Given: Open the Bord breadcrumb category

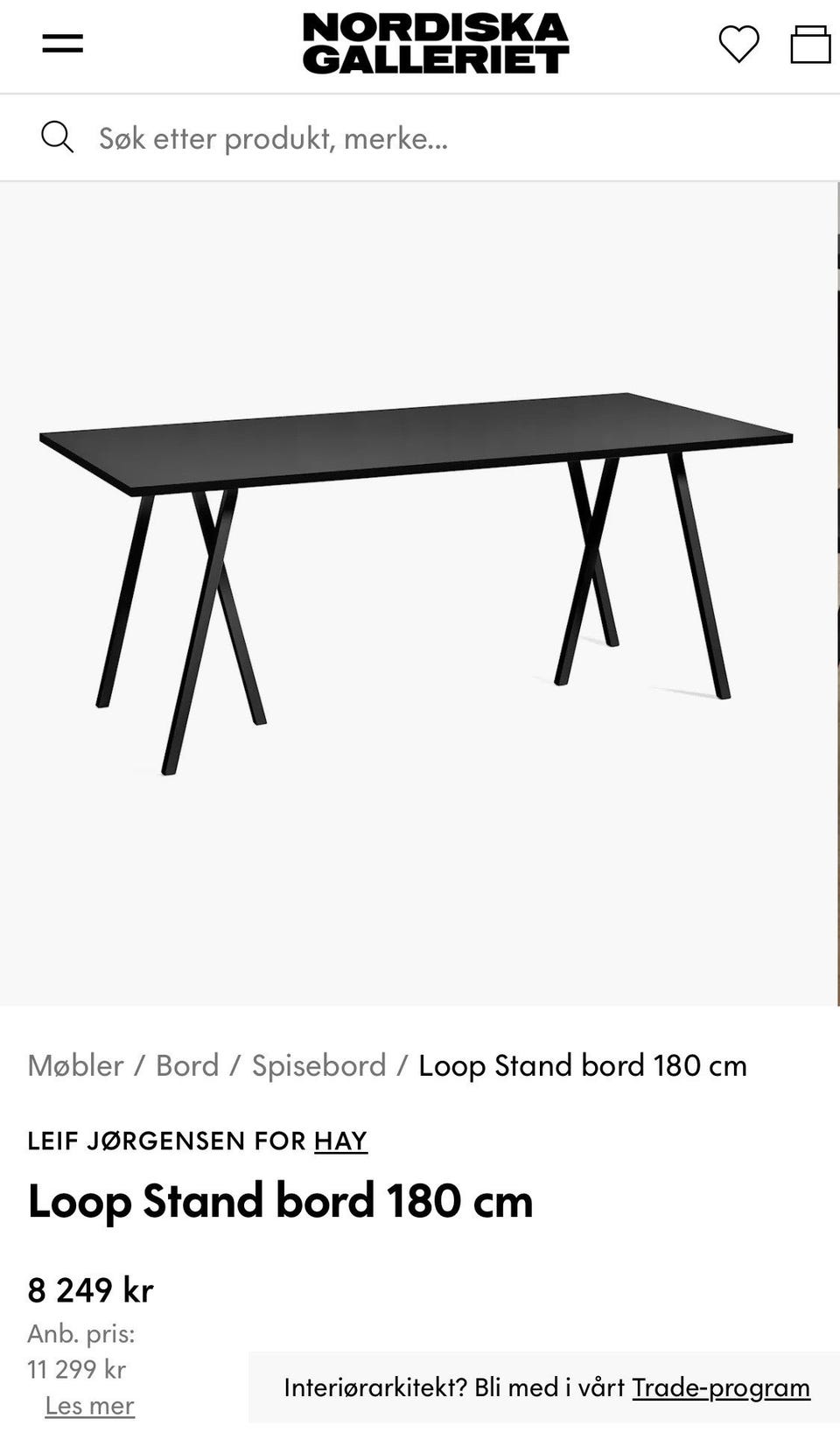Looking at the screenshot, I should point(187,1065).
